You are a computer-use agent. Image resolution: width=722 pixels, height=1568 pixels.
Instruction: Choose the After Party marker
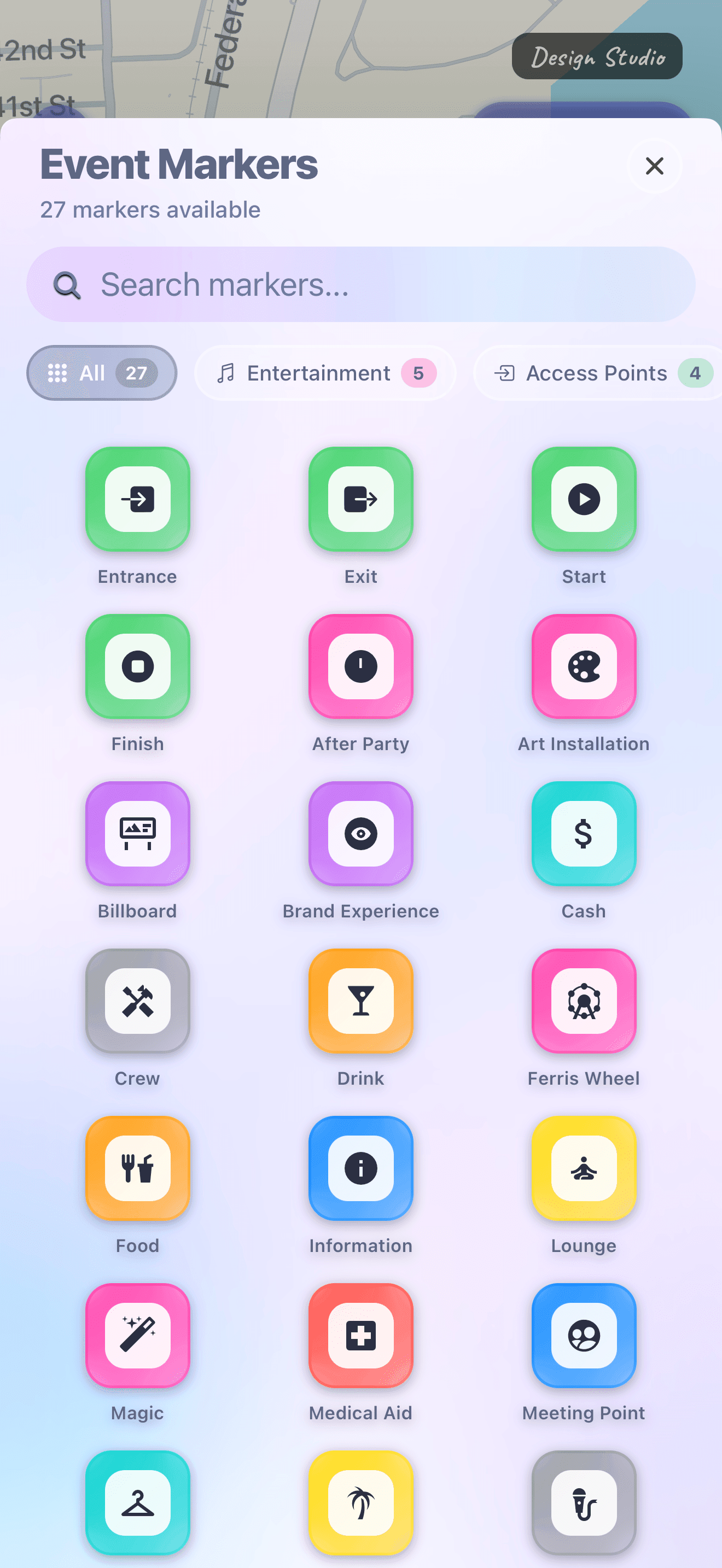coord(360,666)
